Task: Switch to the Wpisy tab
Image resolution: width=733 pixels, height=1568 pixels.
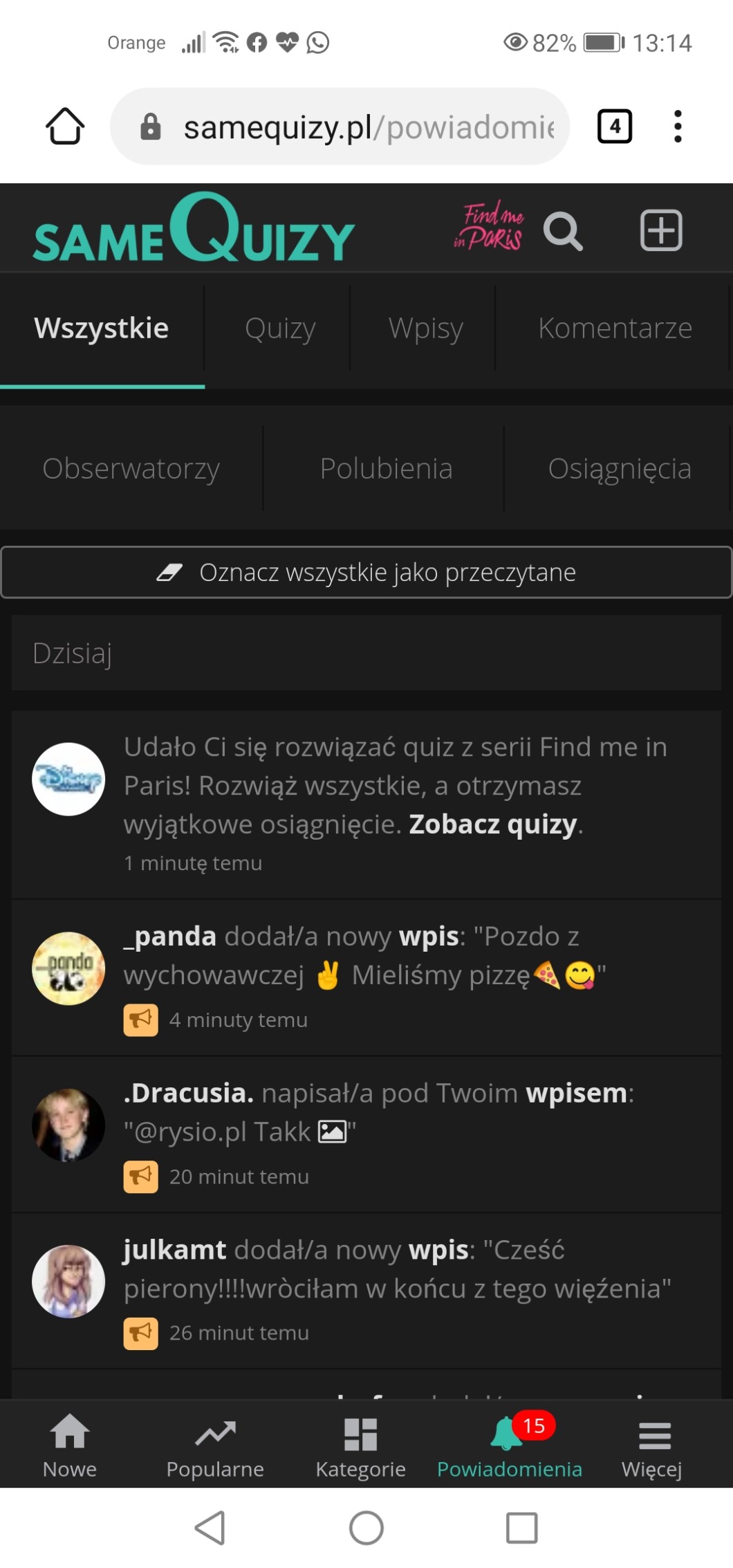Action: 425,328
